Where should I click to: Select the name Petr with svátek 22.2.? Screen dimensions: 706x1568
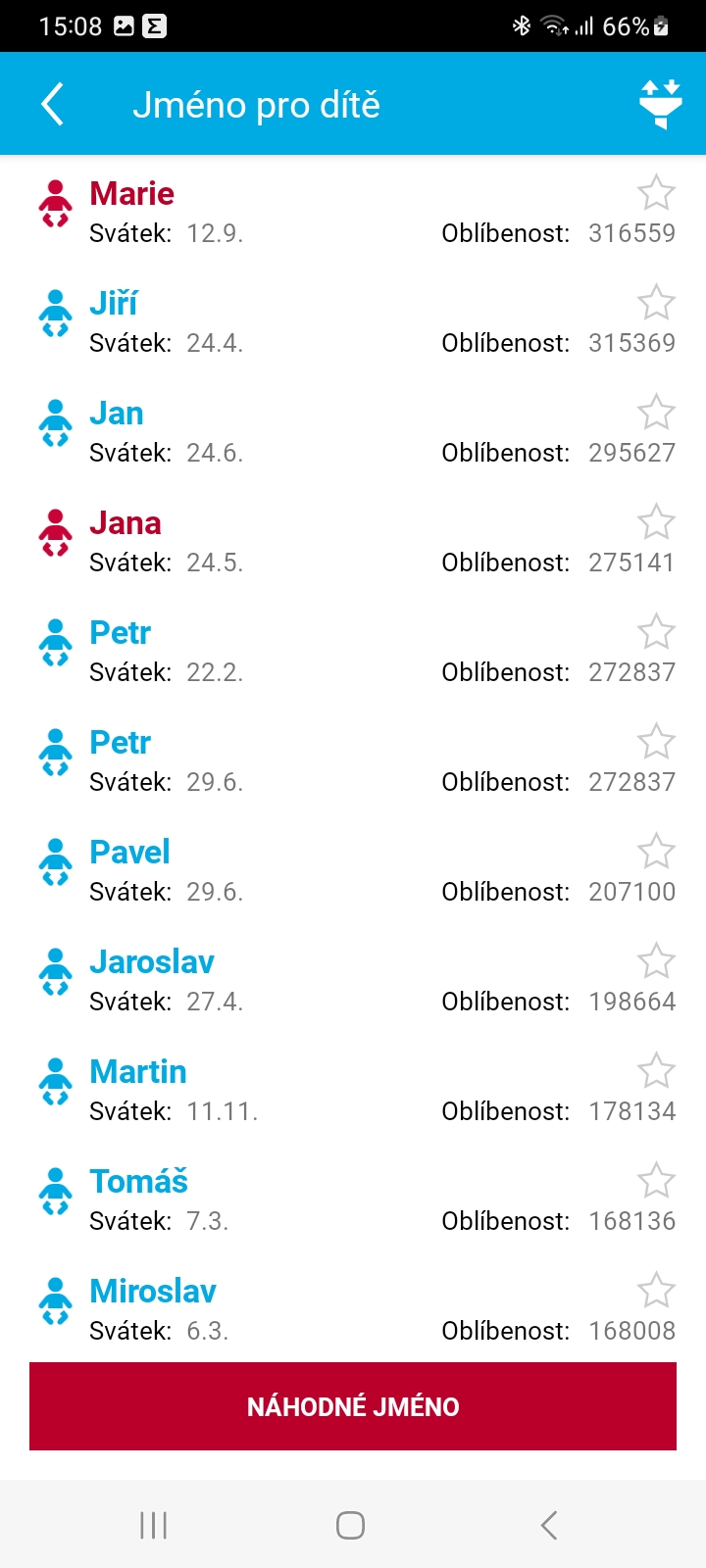pos(120,632)
